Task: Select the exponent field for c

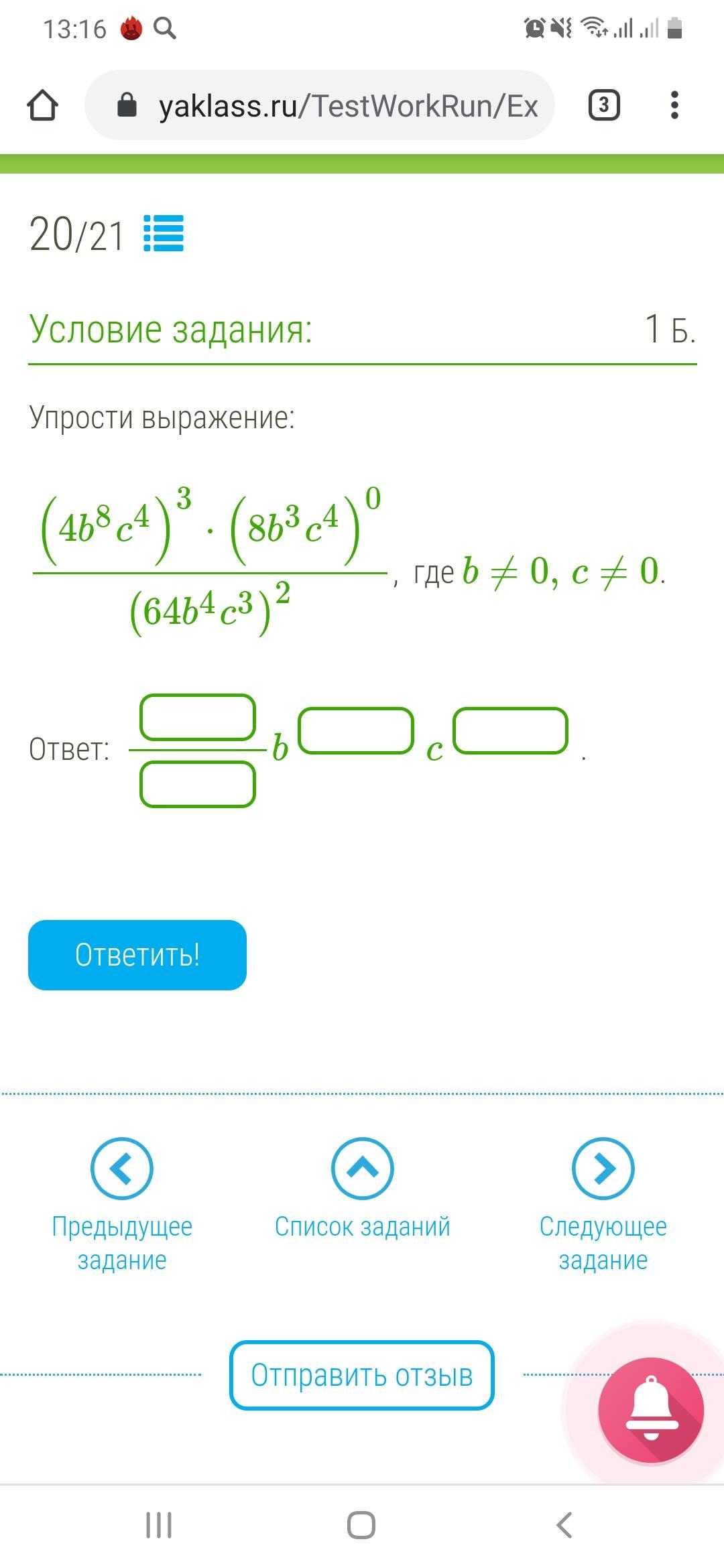Action: (x=510, y=730)
